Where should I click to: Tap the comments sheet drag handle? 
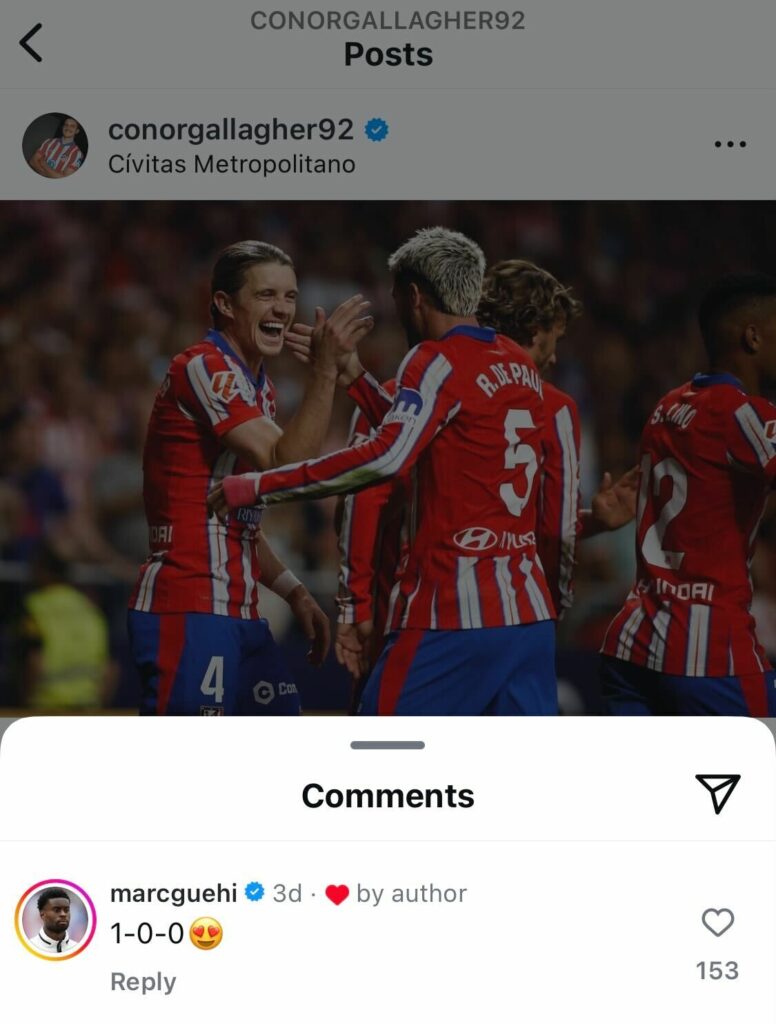(x=387, y=745)
